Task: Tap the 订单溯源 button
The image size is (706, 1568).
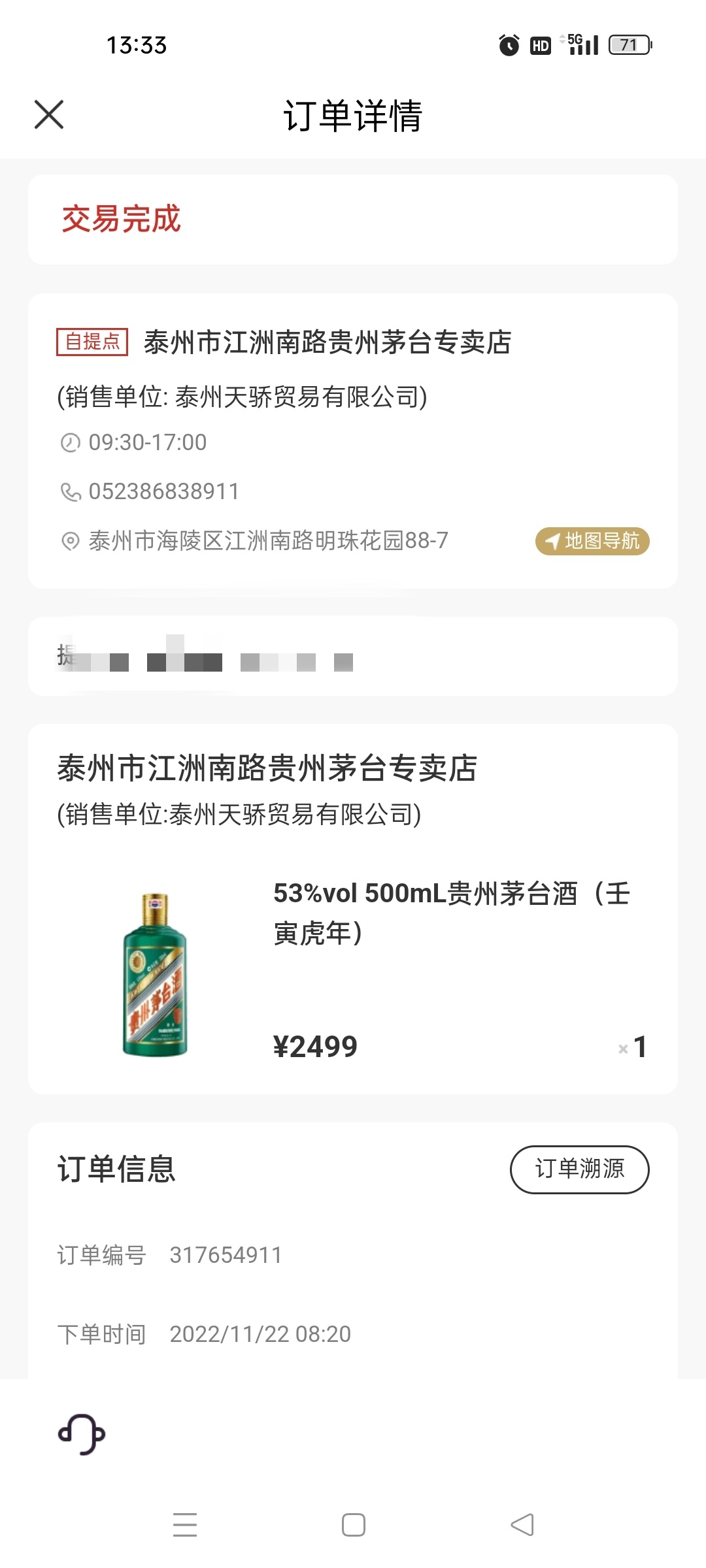Action: pyautogui.click(x=579, y=1169)
